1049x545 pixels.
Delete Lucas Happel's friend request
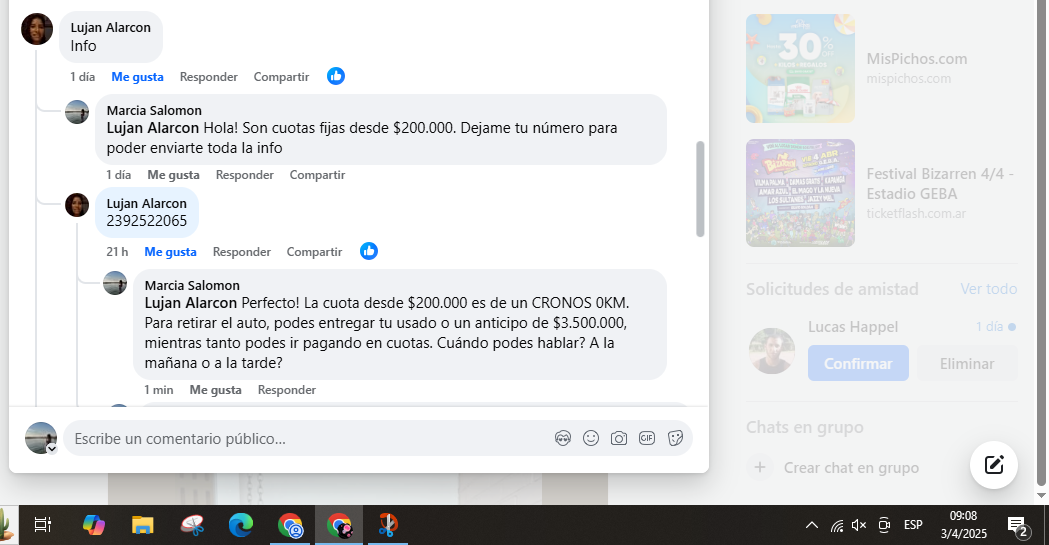[966, 364]
